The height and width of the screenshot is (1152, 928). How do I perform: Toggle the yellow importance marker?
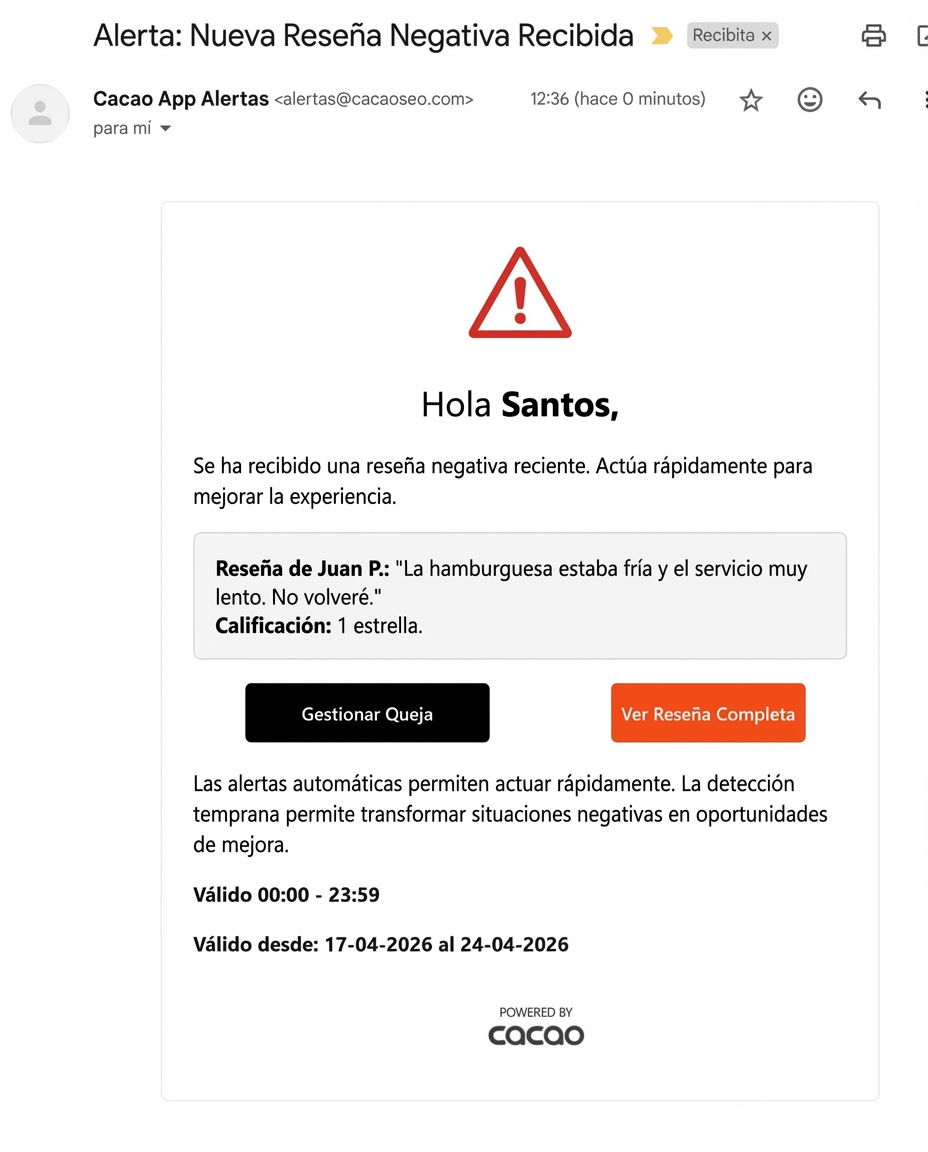662,37
